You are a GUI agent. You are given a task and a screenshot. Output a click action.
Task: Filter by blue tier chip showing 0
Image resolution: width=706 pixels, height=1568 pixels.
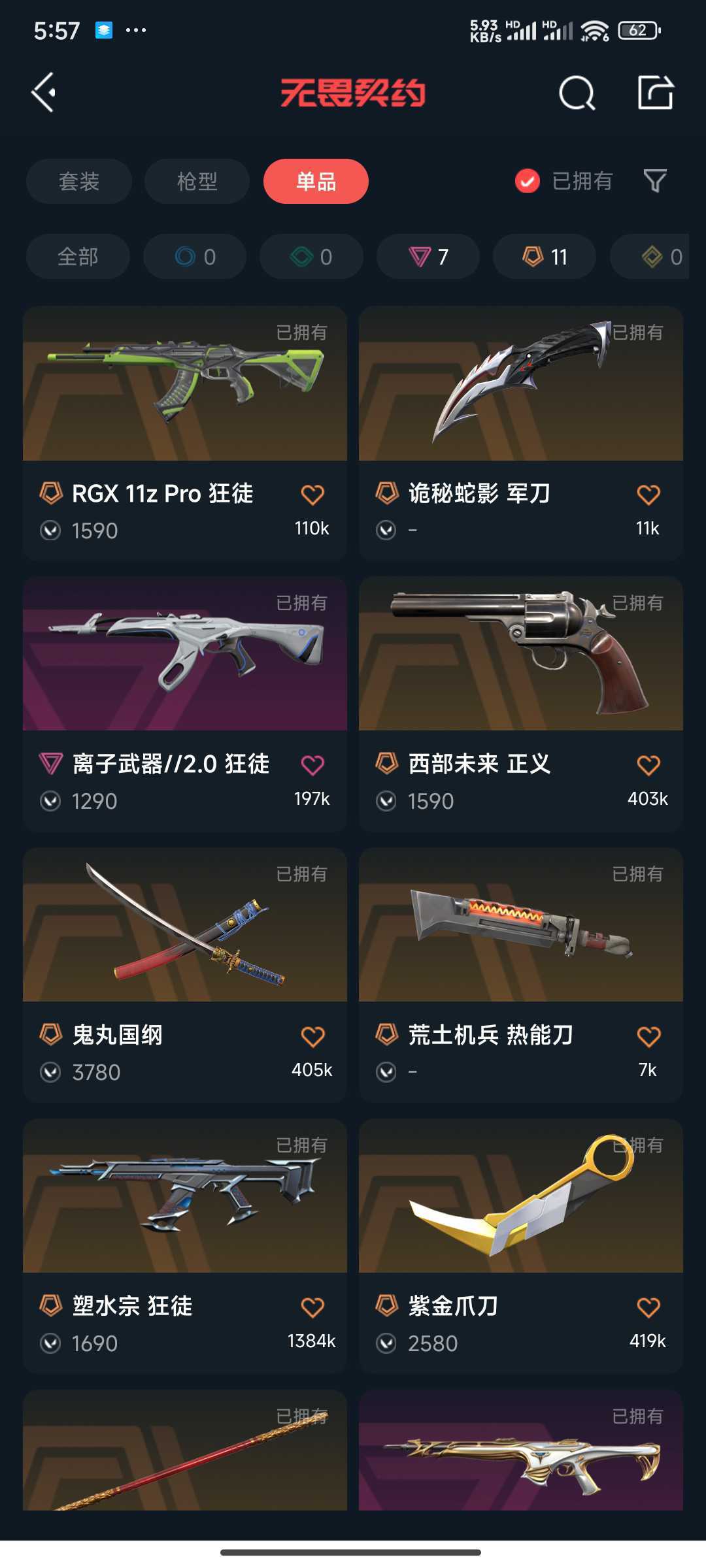click(195, 257)
